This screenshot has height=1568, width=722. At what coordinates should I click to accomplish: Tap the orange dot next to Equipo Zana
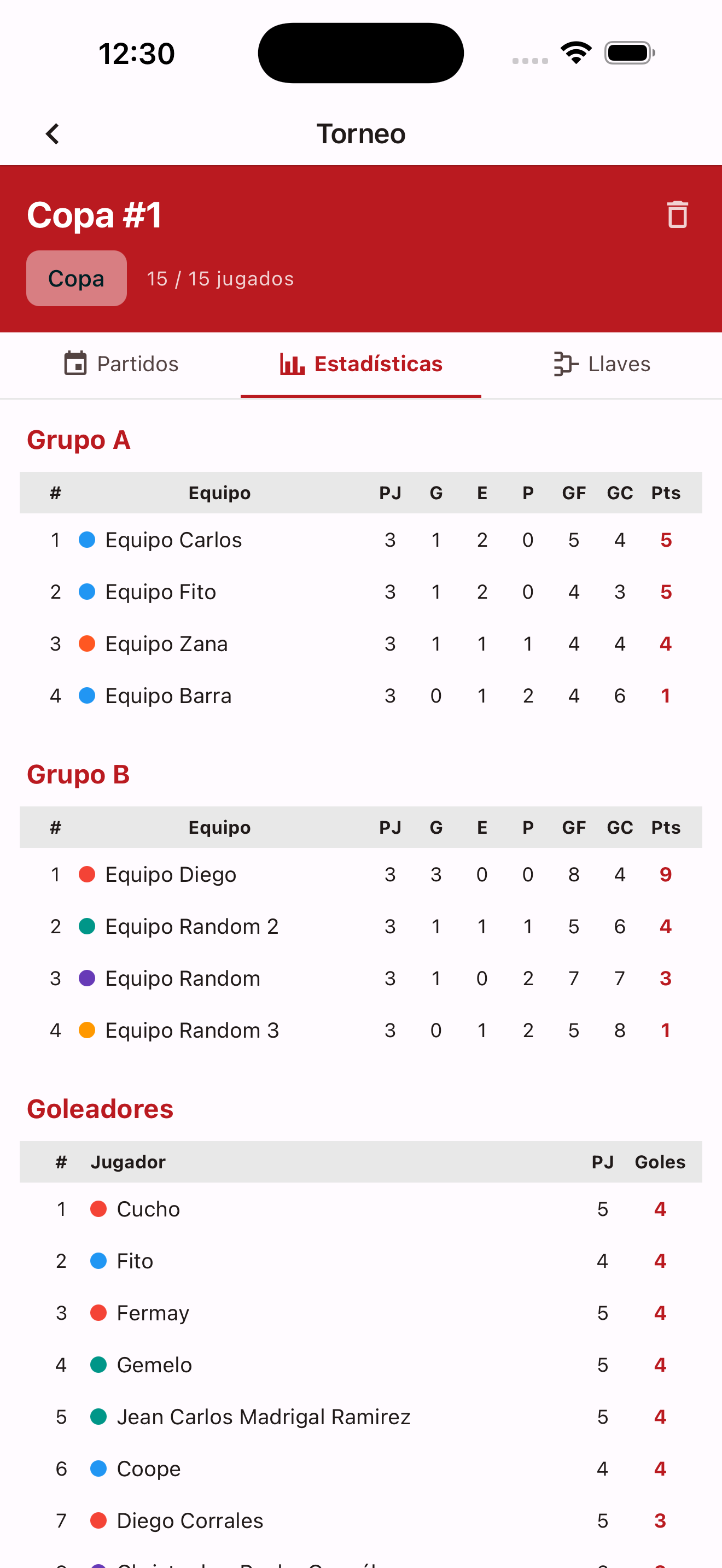point(86,643)
